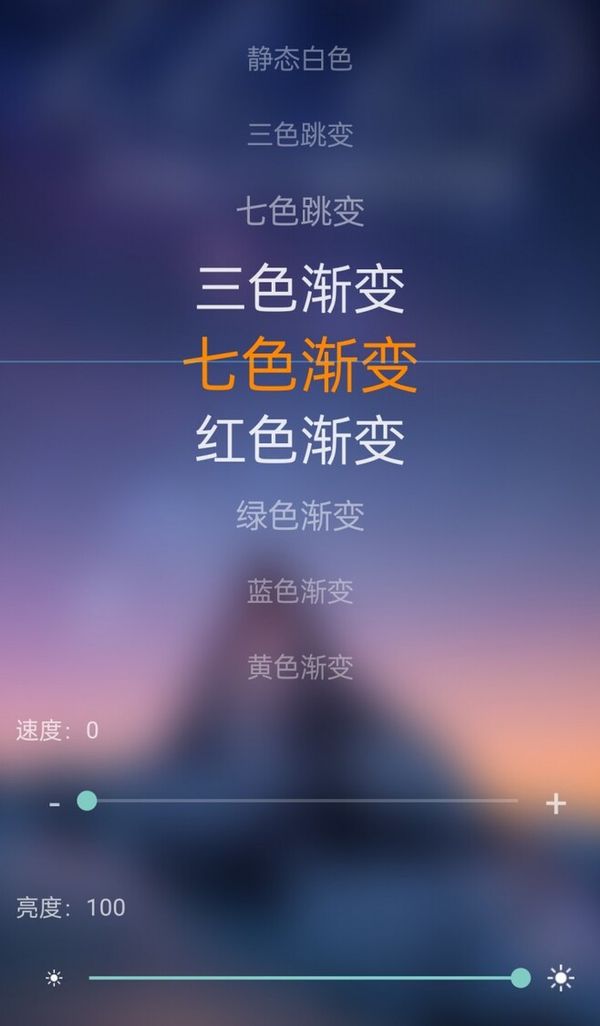Choose 三色跳变 lighting mode
The height and width of the screenshot is (1026, 600).
(300, 135)
